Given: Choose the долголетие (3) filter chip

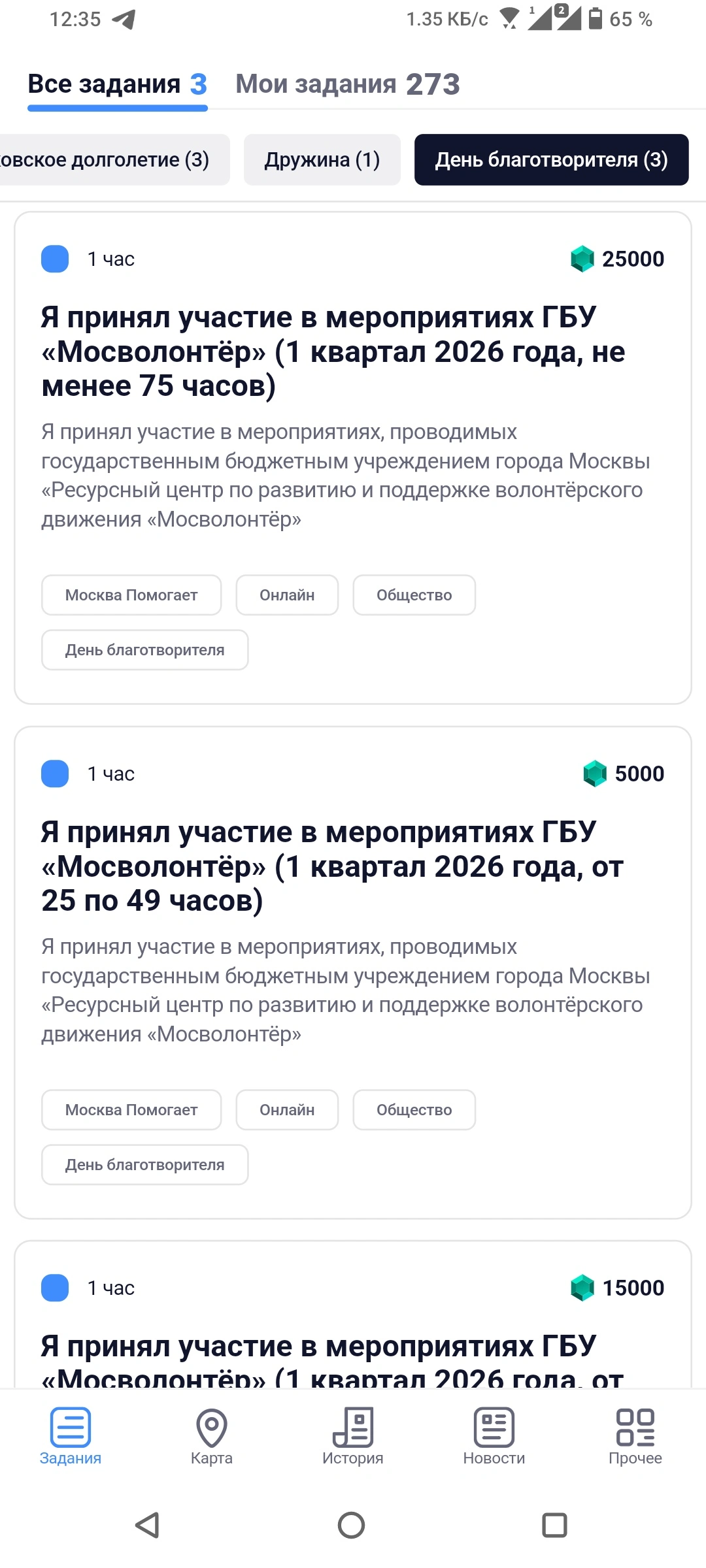Looking at the screenshot, I should click(x=111, y=159).
